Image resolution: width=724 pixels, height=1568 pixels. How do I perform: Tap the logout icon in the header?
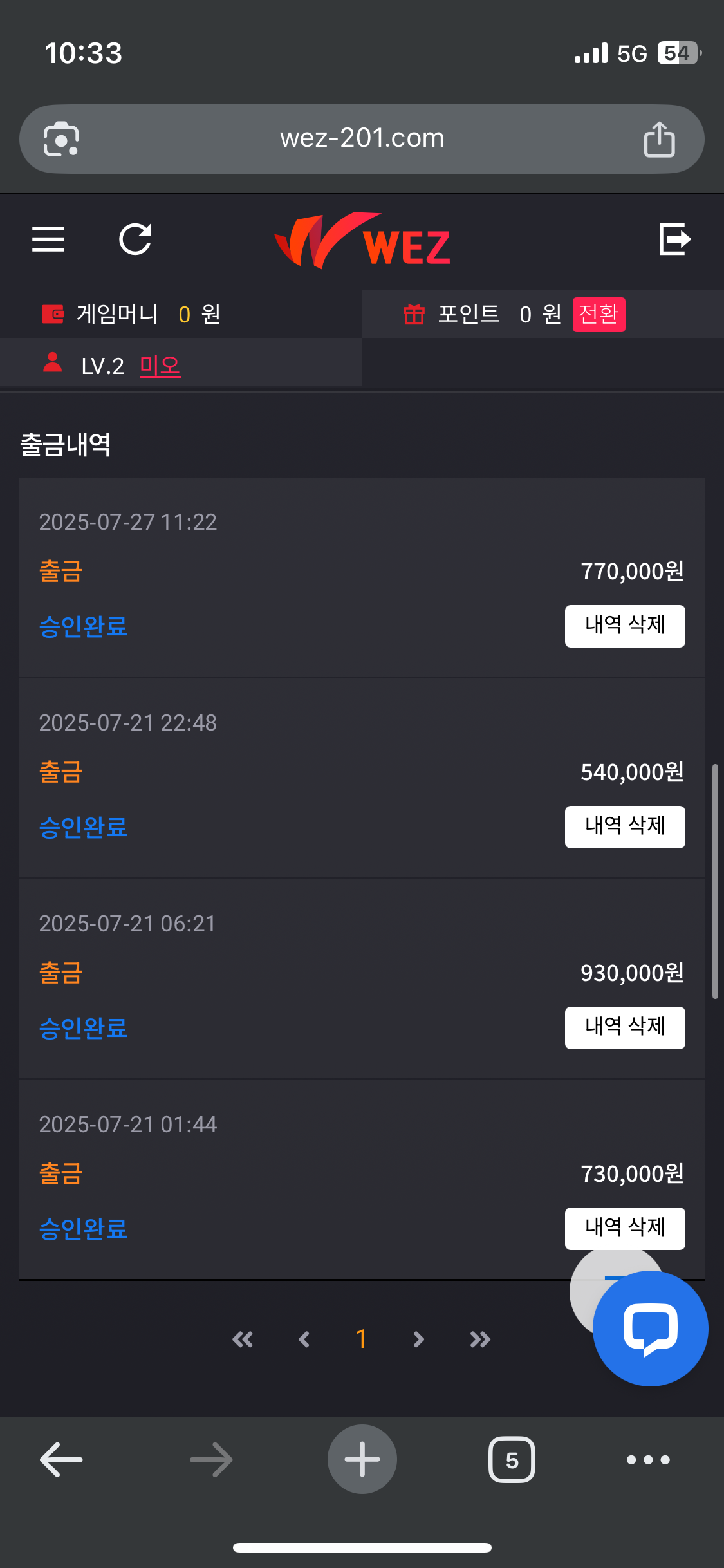point(675,239)
